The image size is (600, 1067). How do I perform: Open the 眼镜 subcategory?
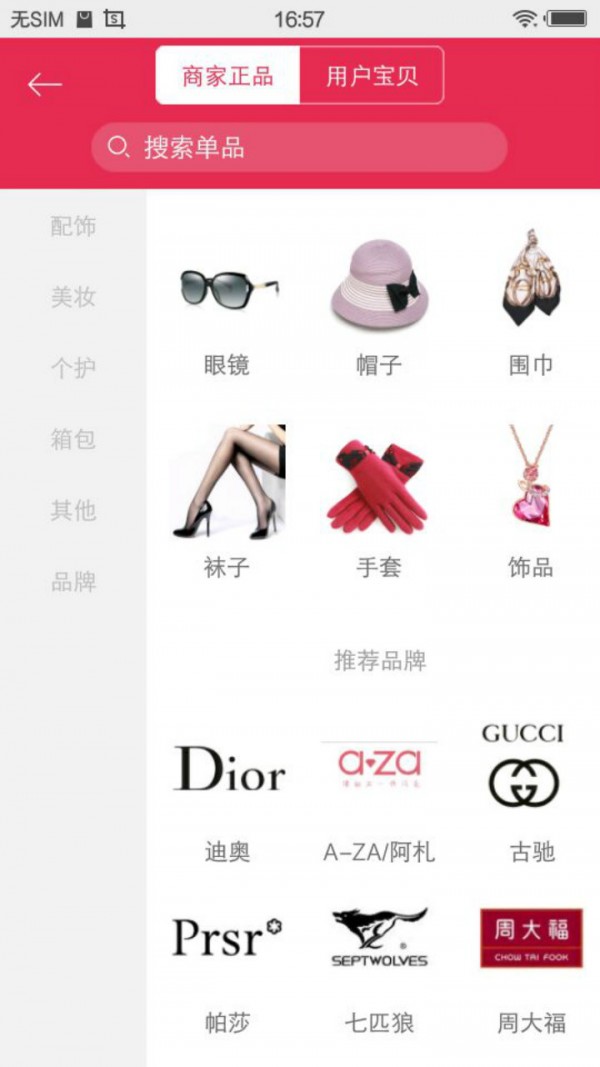pos(227,300)
